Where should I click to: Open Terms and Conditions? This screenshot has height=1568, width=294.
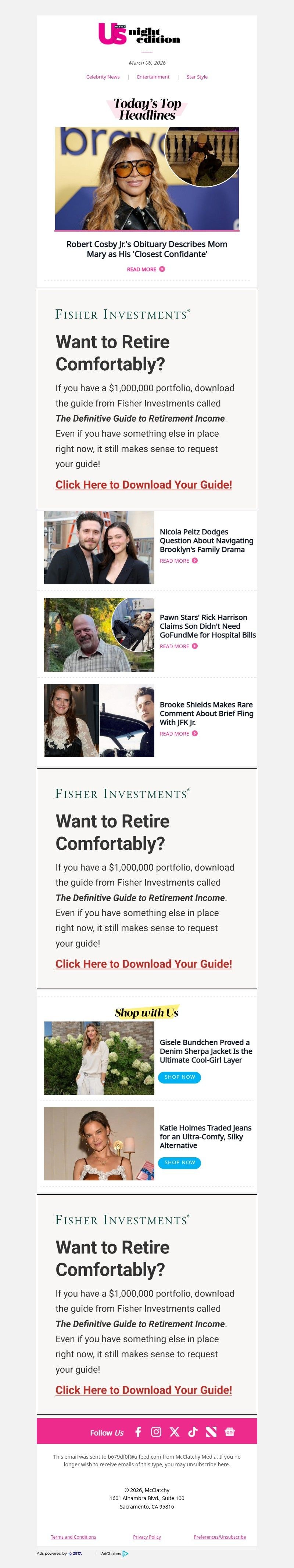click(73, 1537)
